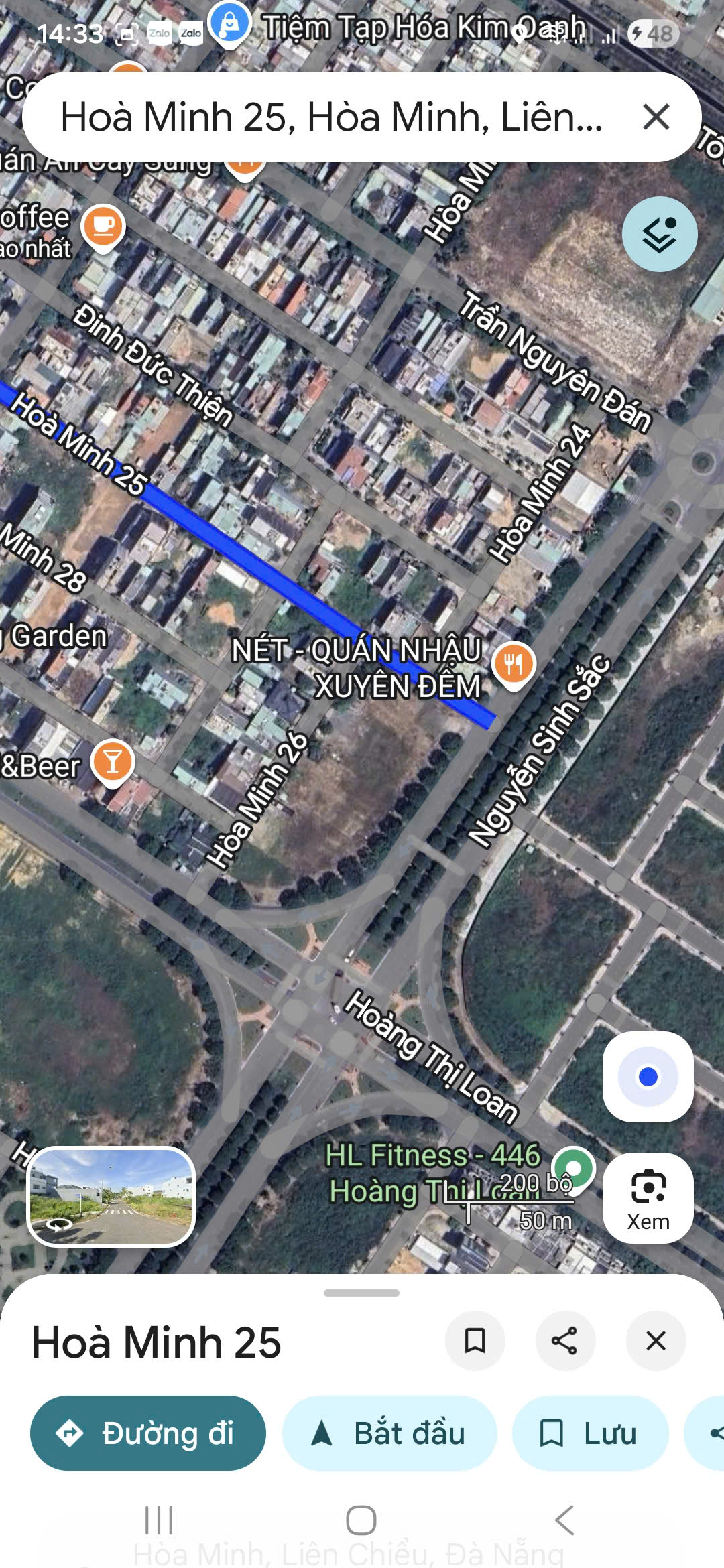Clear the Hoà Minh 25 search text

pyautogui.click(x=656, y=117)
